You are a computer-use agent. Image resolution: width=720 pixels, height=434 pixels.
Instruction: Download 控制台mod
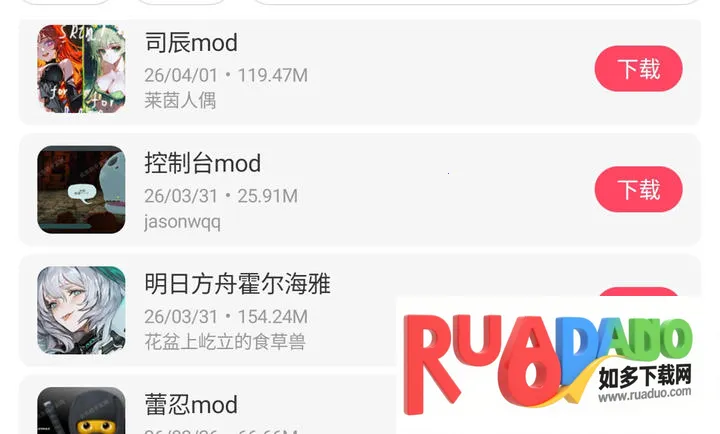coord(638,189)
